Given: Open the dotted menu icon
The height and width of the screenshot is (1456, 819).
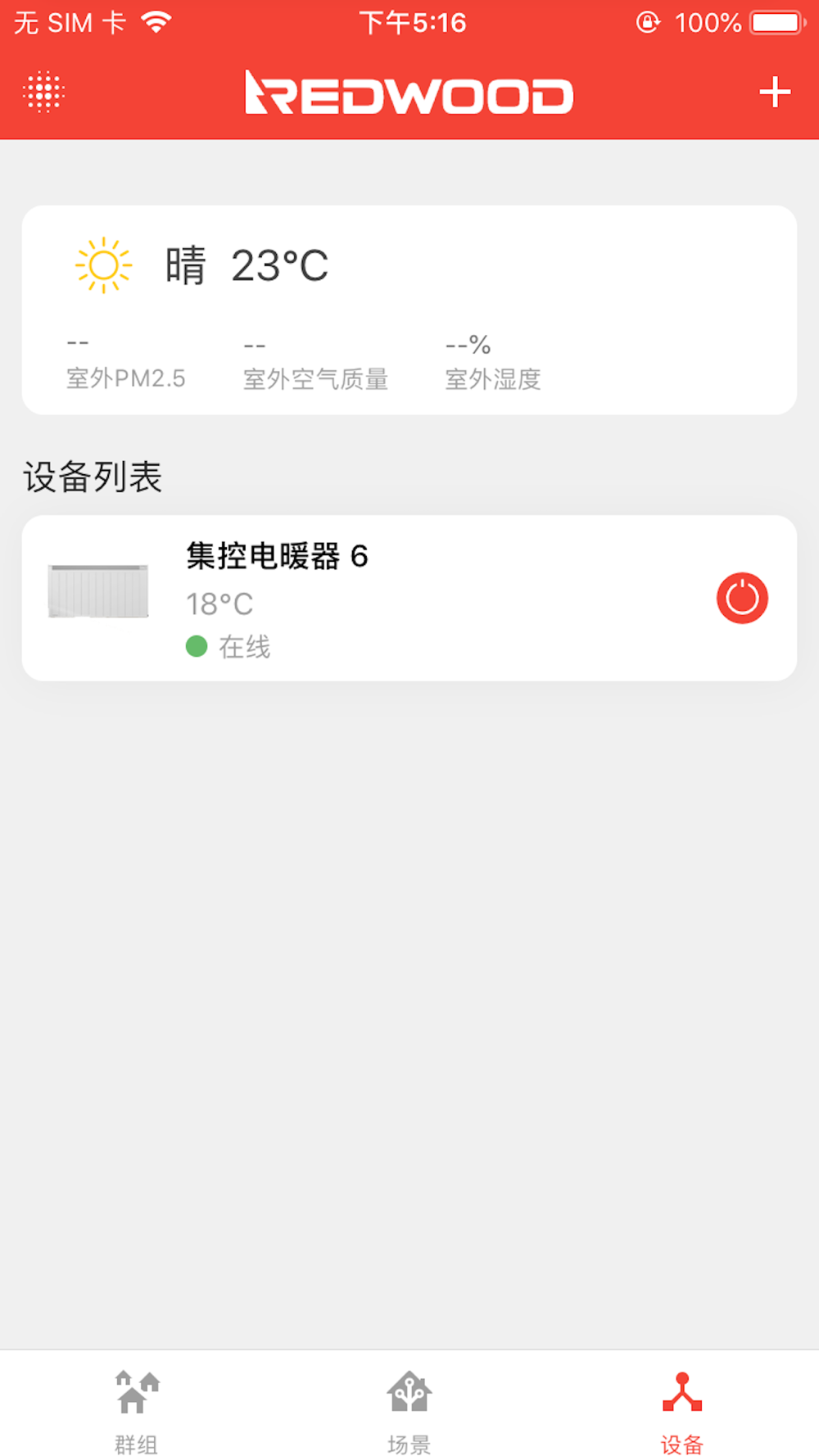Looking at the screenshot, I should (x=44, y=91).
